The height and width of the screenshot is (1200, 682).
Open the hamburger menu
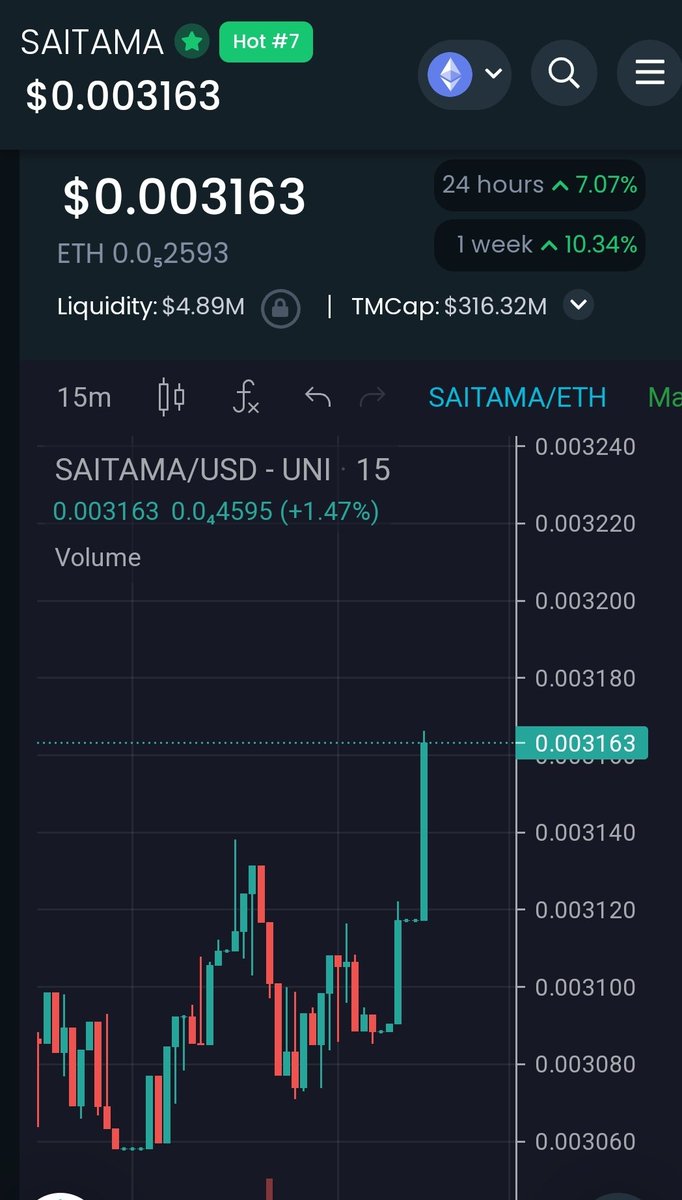(649, 73)
